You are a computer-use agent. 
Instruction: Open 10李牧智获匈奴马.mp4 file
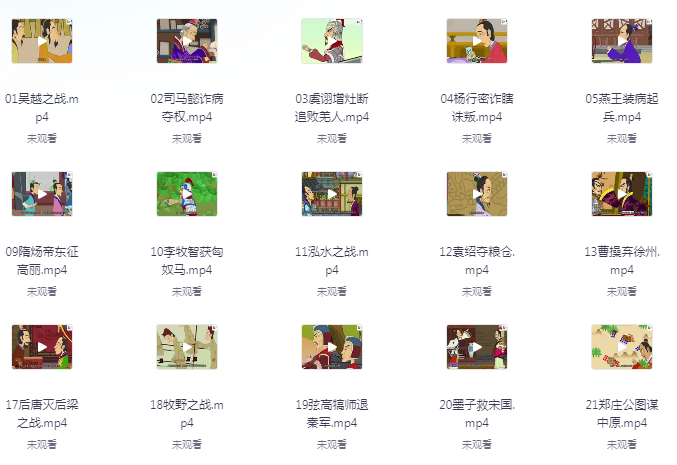tap(187, 194)
